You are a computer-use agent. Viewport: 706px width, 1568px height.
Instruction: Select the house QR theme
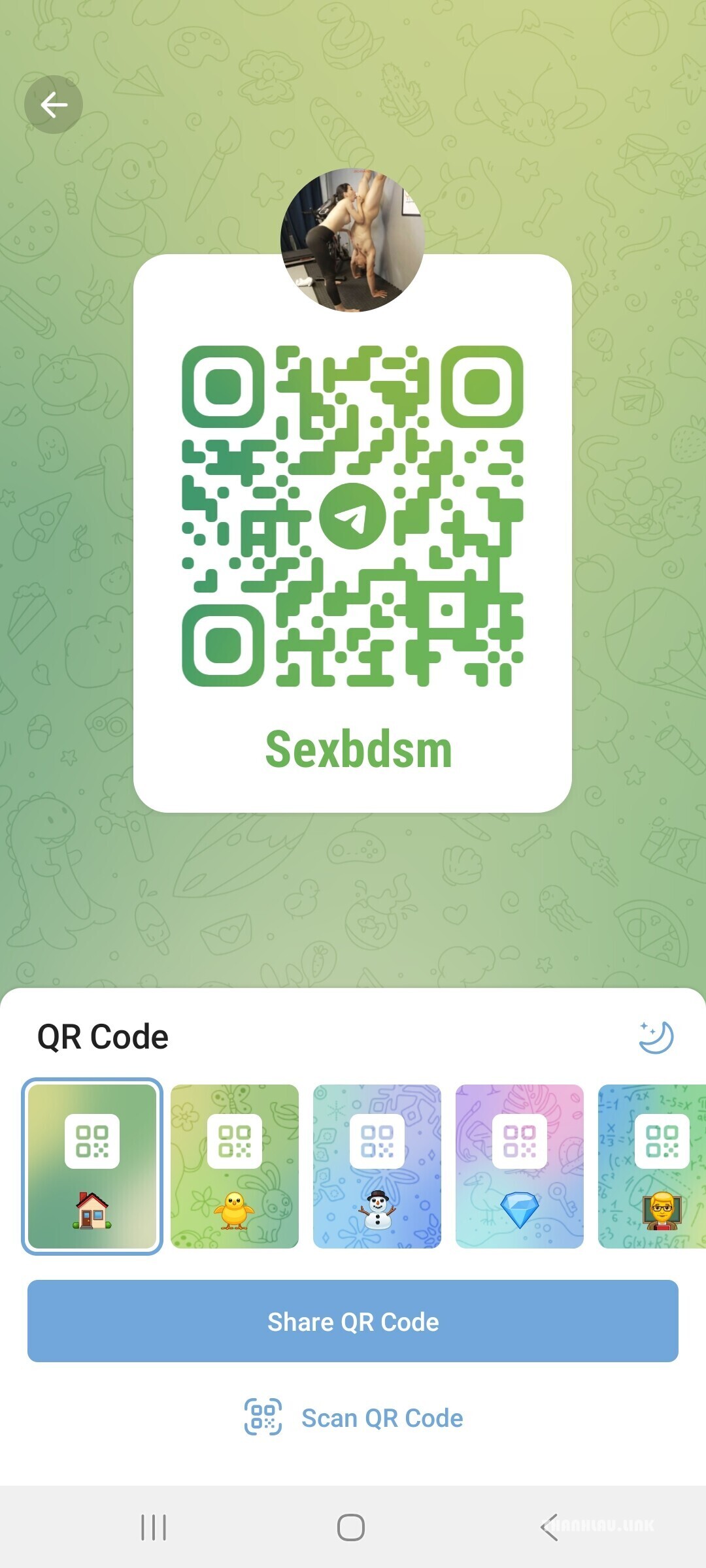92,1166
